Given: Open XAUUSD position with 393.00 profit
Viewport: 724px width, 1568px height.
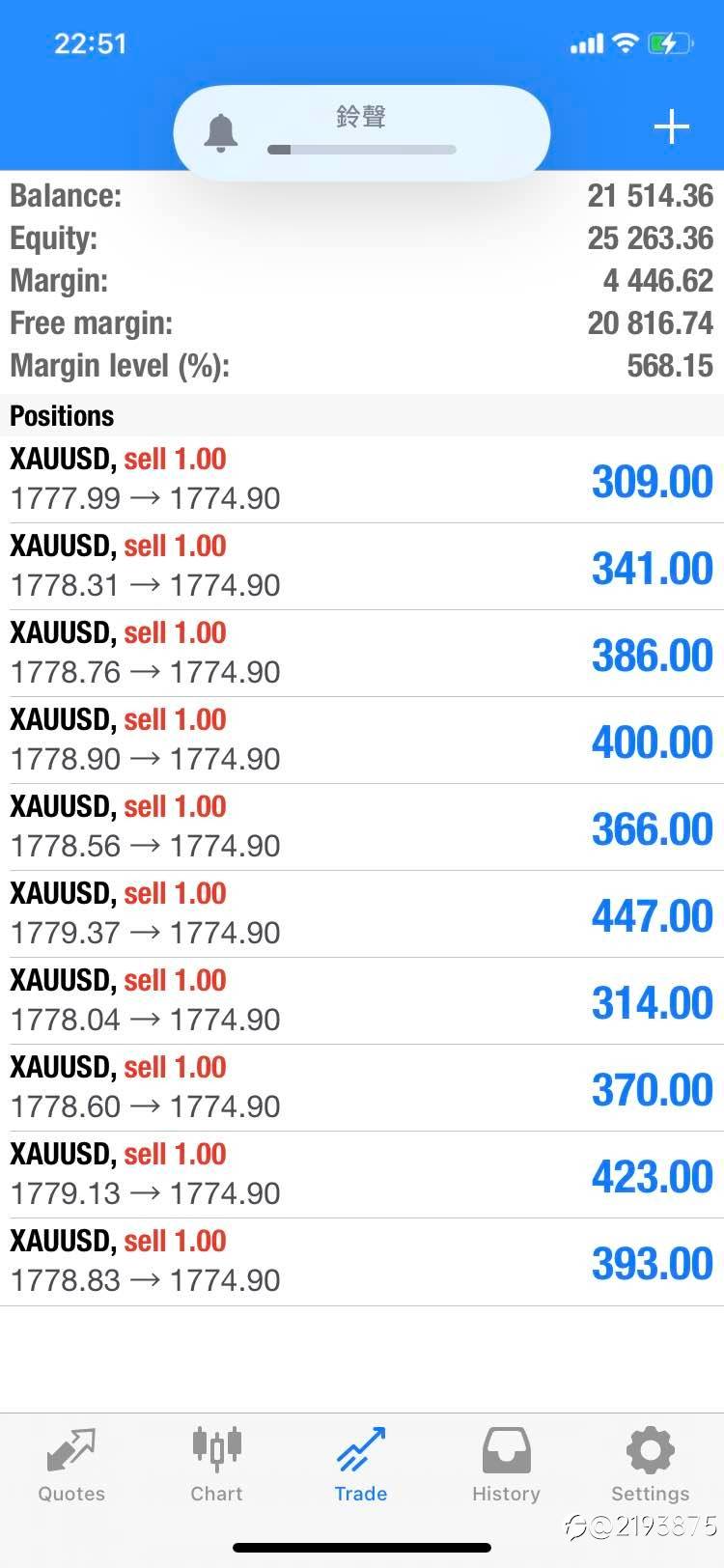Looking at the screenshot, I should (362, 1262).
